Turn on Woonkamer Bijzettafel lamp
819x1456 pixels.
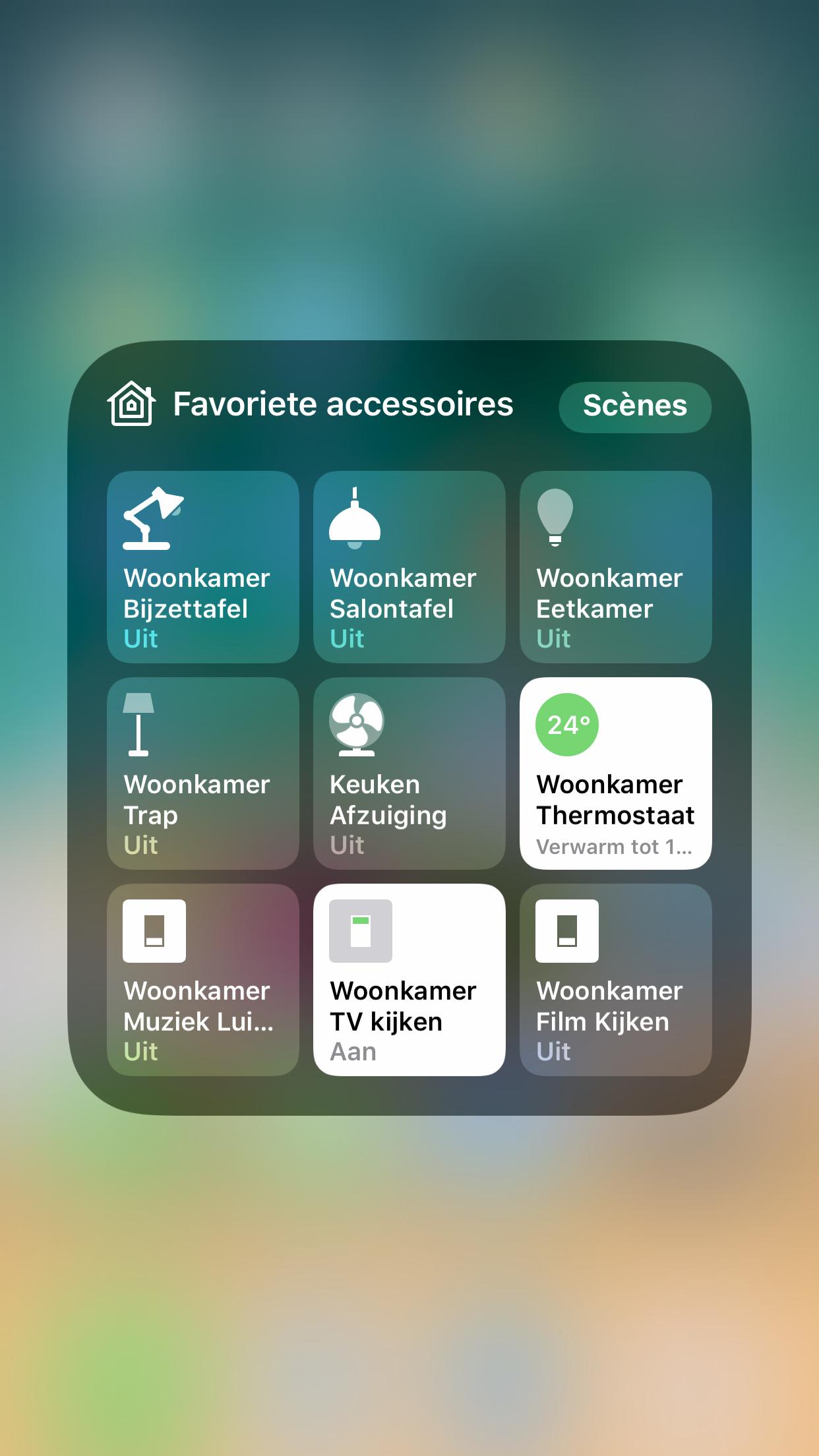pos(202,567)
